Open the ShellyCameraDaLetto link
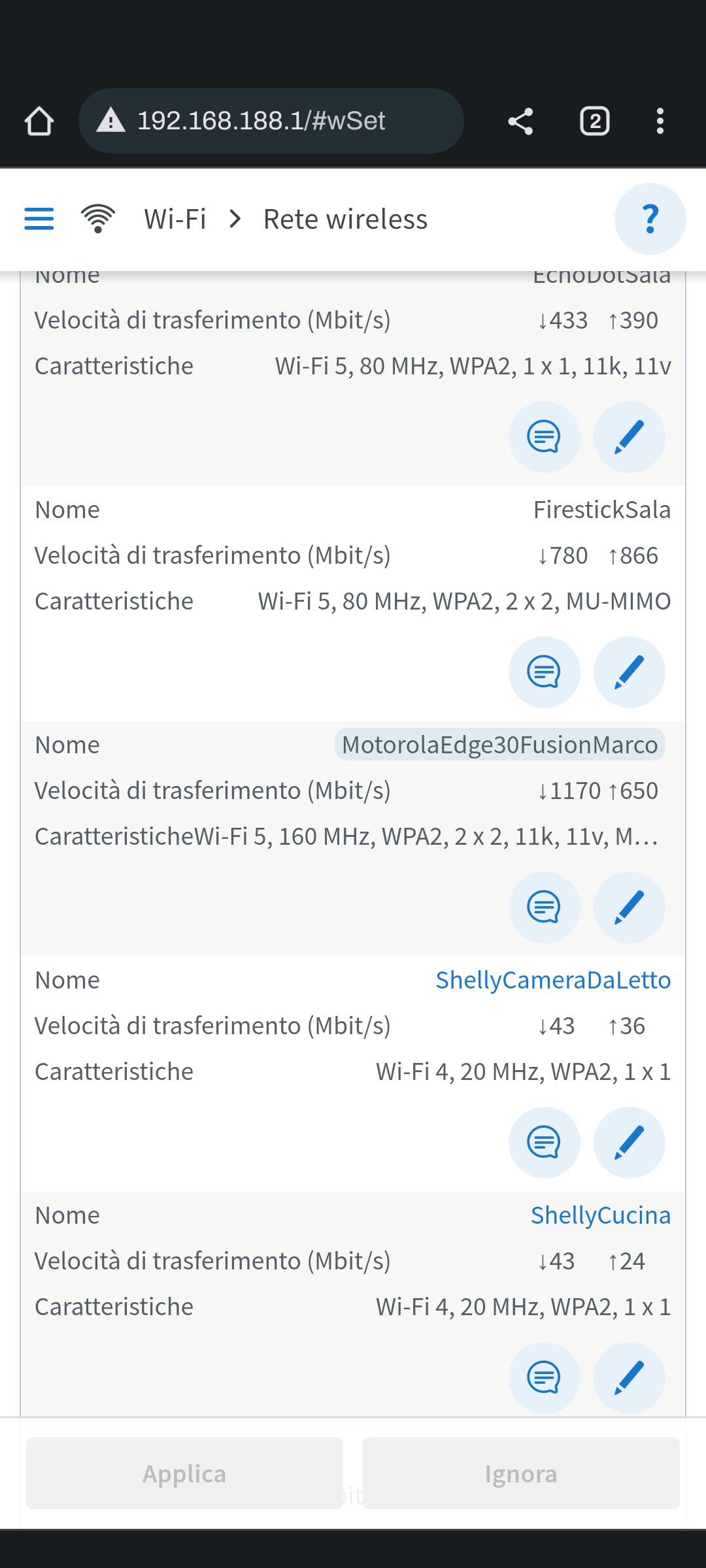Screen dimensions: 706x1568 click(x=553, y=980)
